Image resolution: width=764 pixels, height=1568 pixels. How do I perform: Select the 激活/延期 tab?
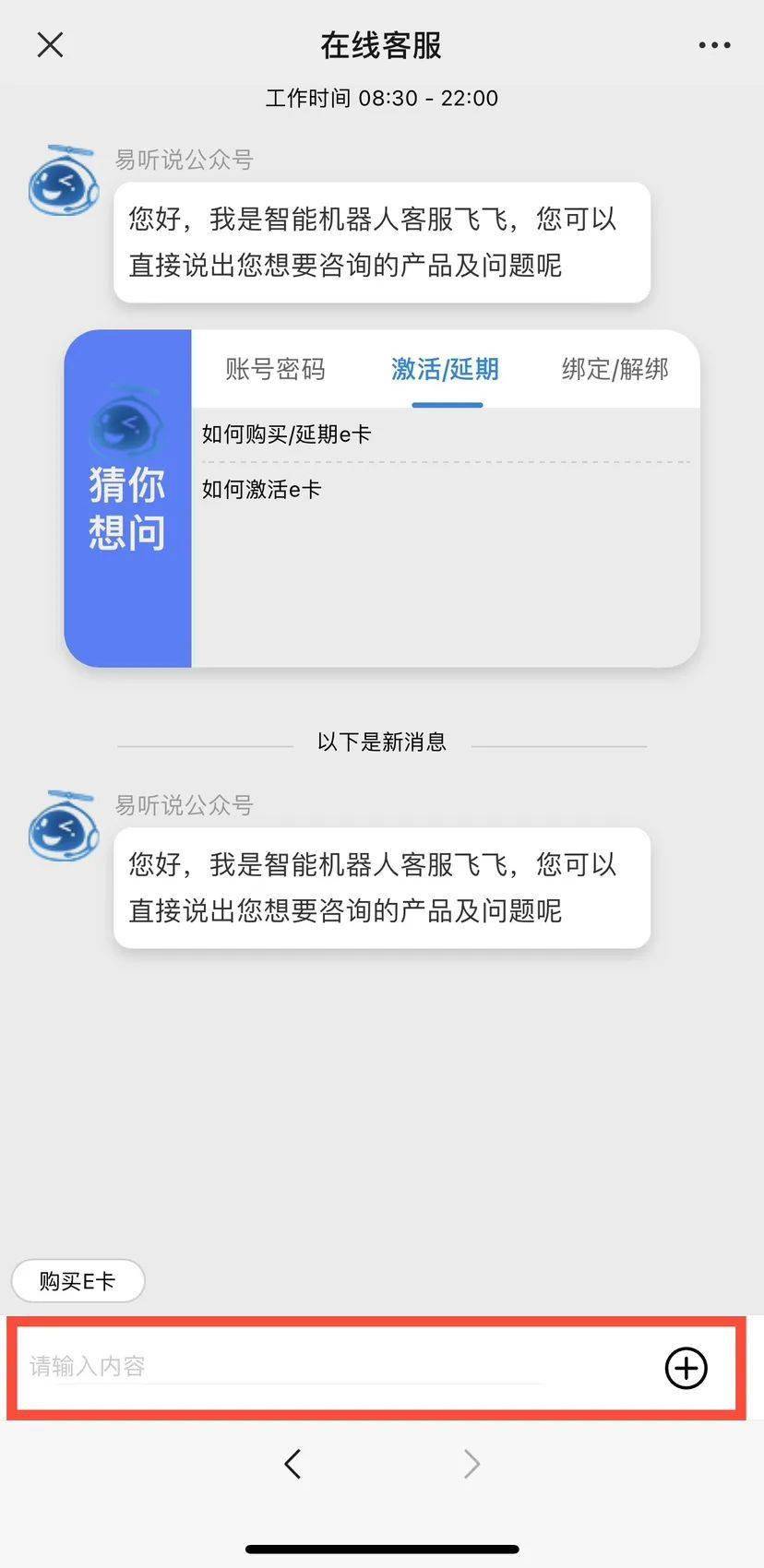[x=444, y=369]
